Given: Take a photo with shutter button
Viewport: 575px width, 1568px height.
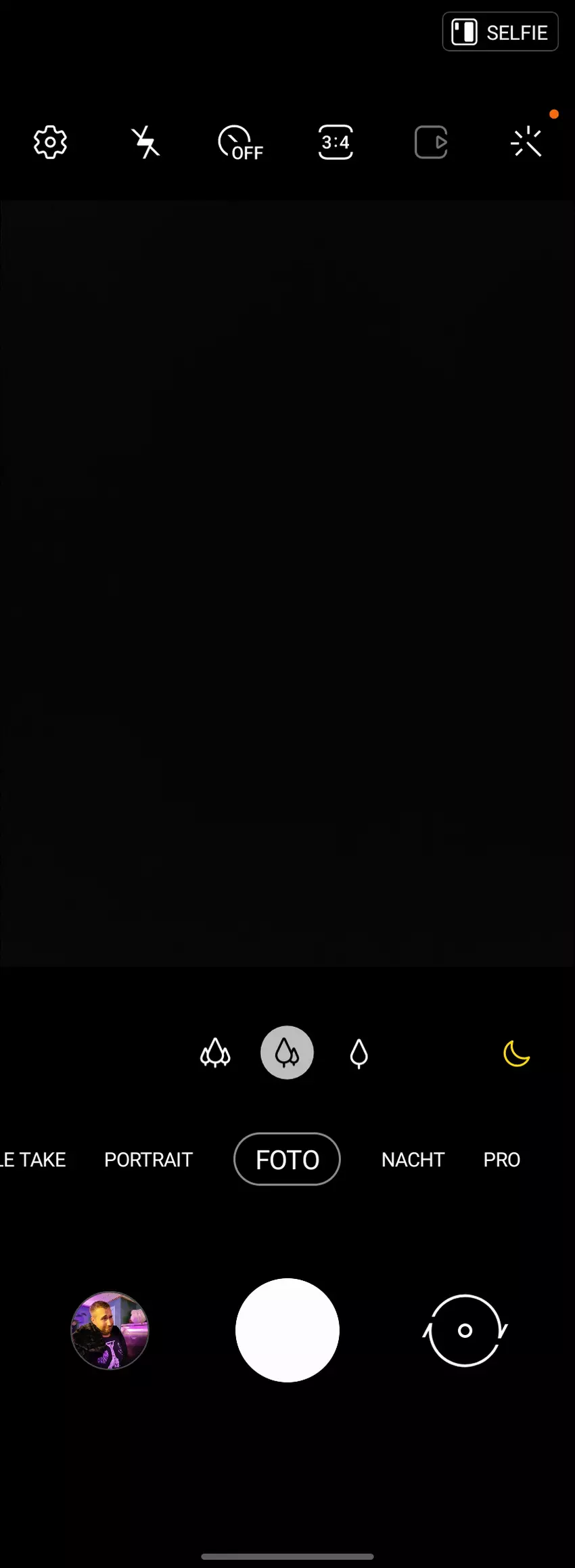Looking at the screenshot, I should coord(287,1330).
